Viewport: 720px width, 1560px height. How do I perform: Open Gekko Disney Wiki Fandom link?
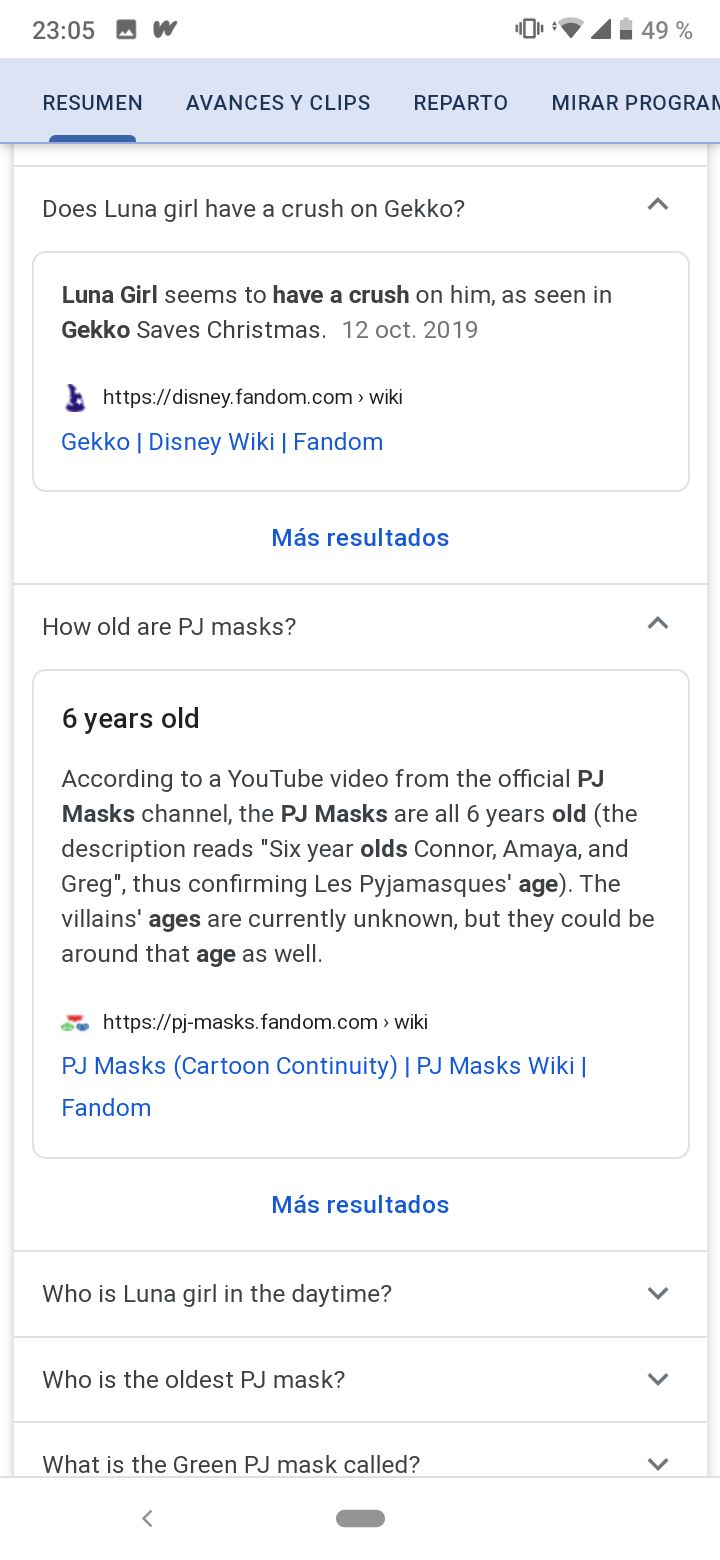[x=222, y=442]
